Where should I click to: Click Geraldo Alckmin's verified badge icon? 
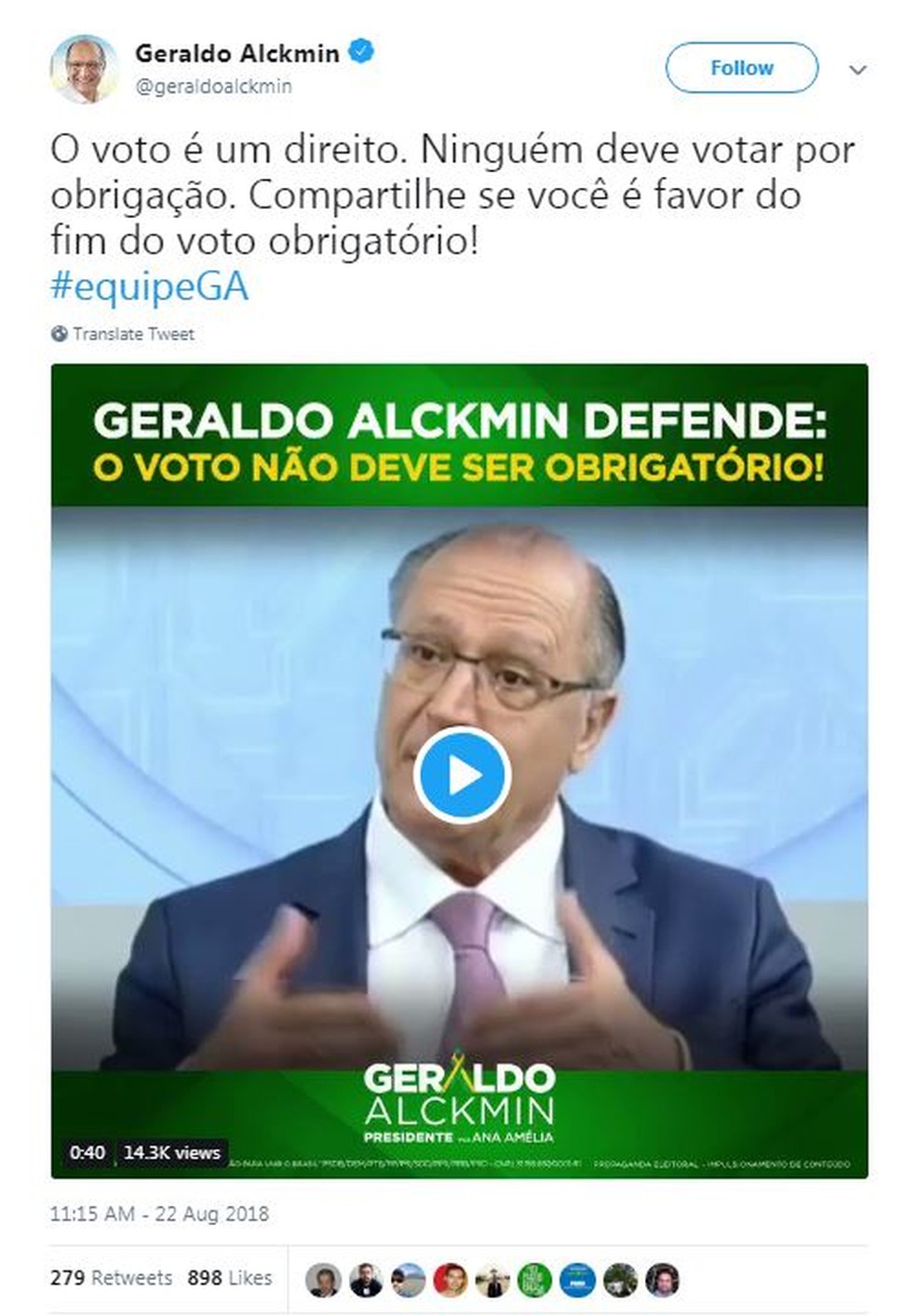358,53
